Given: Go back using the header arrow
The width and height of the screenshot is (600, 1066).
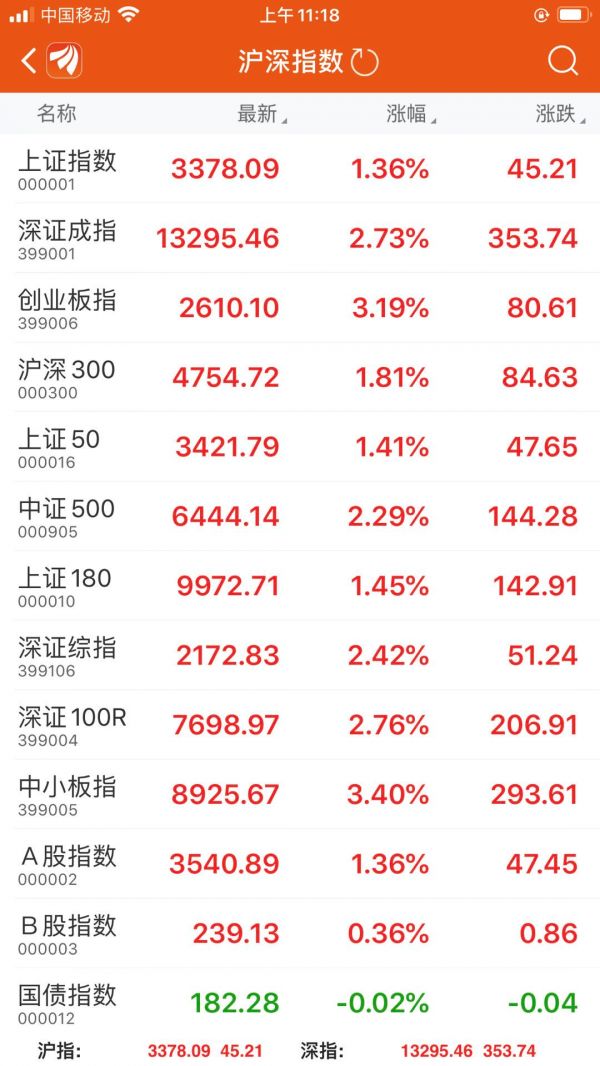Looking at the screenshot, I should point(29,62).
